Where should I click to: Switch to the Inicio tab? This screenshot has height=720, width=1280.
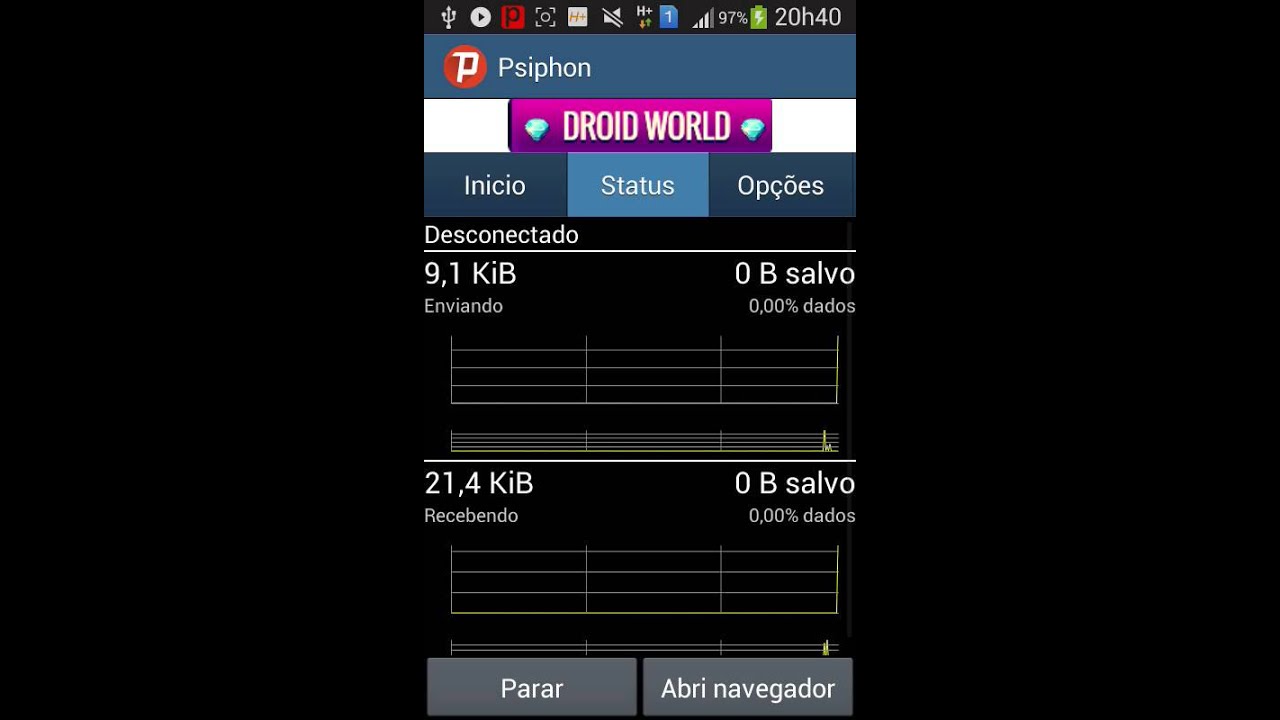(x=495, y=185)
